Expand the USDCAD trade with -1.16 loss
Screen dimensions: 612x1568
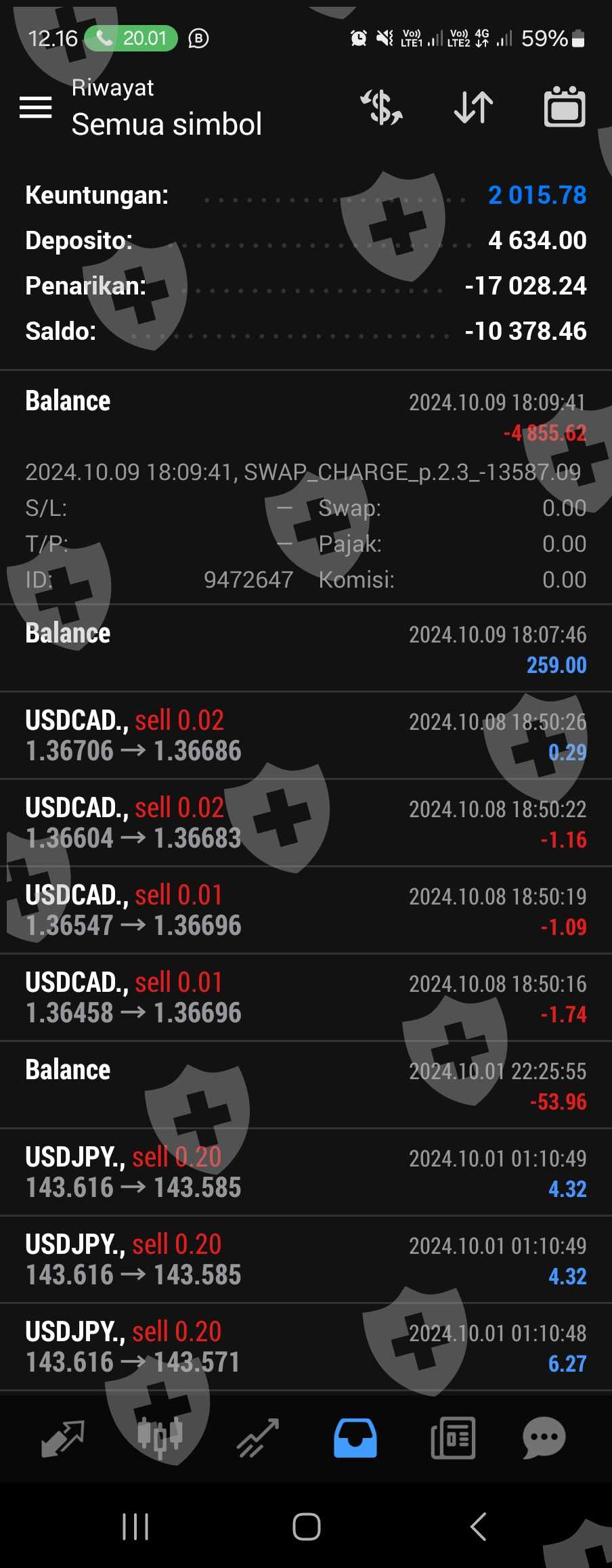(x=306, y=823)
